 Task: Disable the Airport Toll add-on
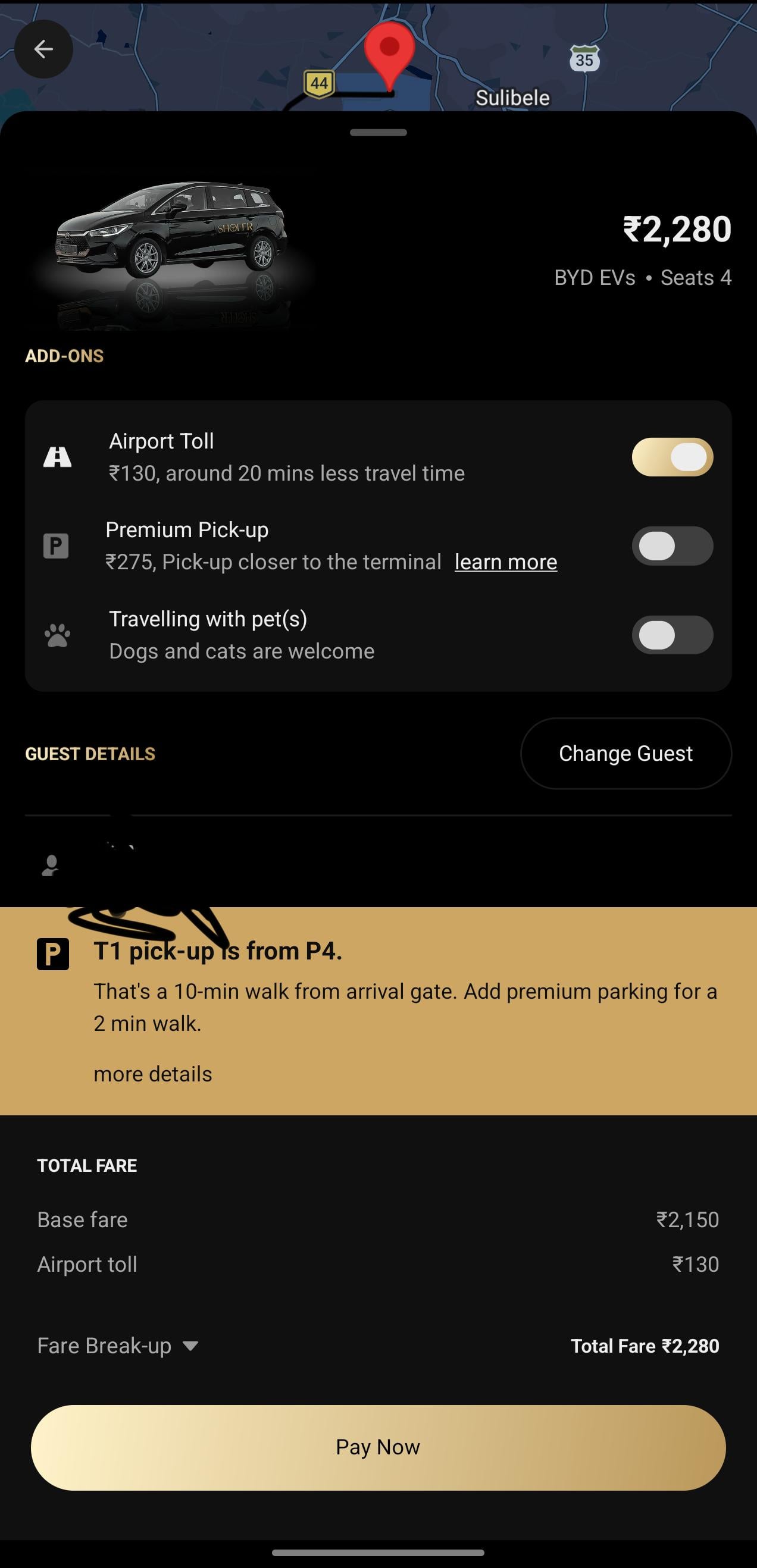click(672, 457)
